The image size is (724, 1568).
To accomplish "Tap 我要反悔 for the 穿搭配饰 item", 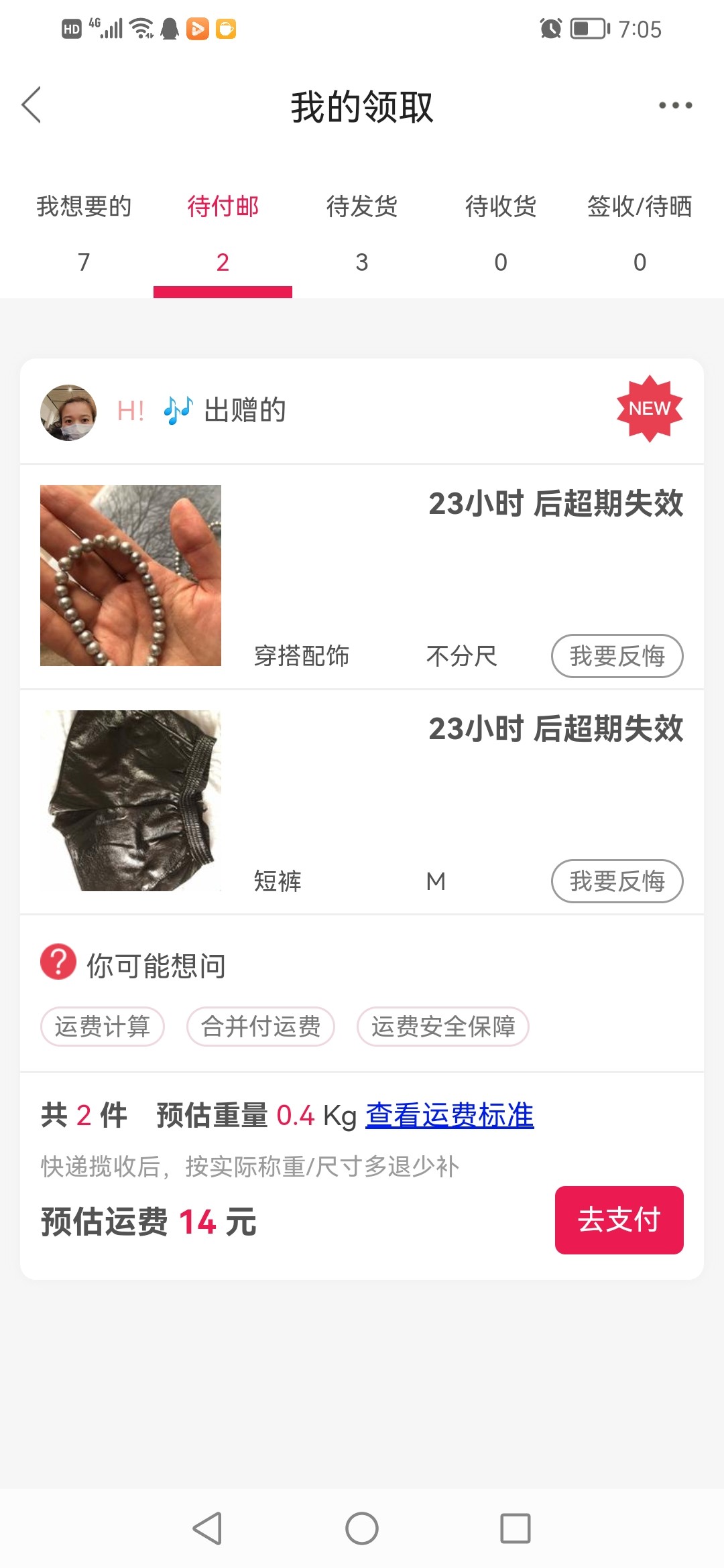I will (x=617, y=656).
